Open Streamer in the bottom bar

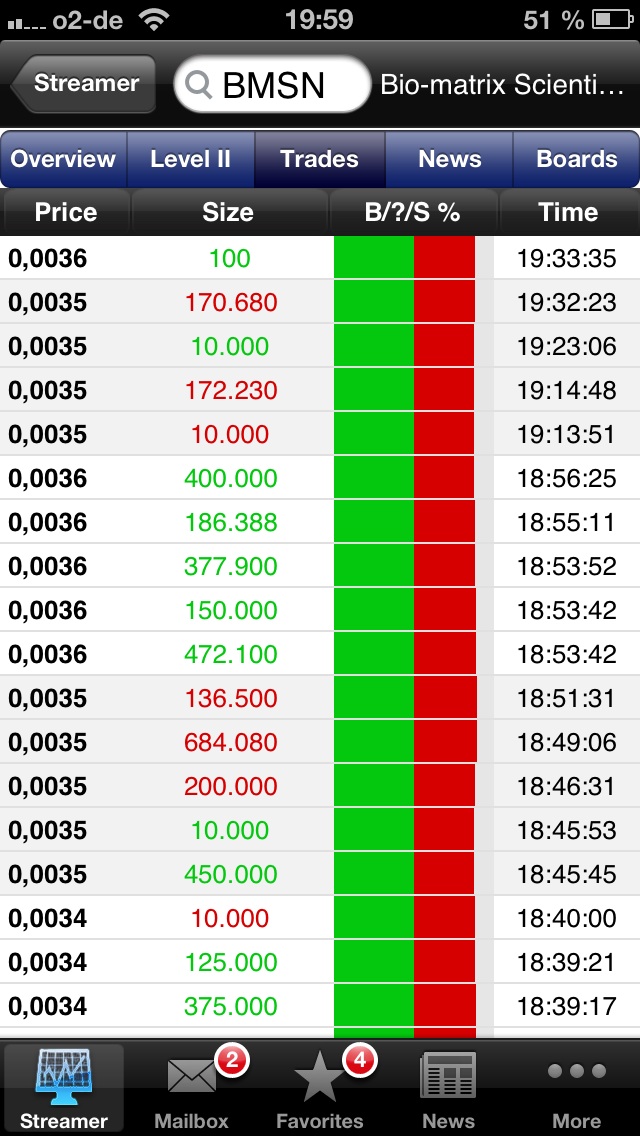(64, 1088)
